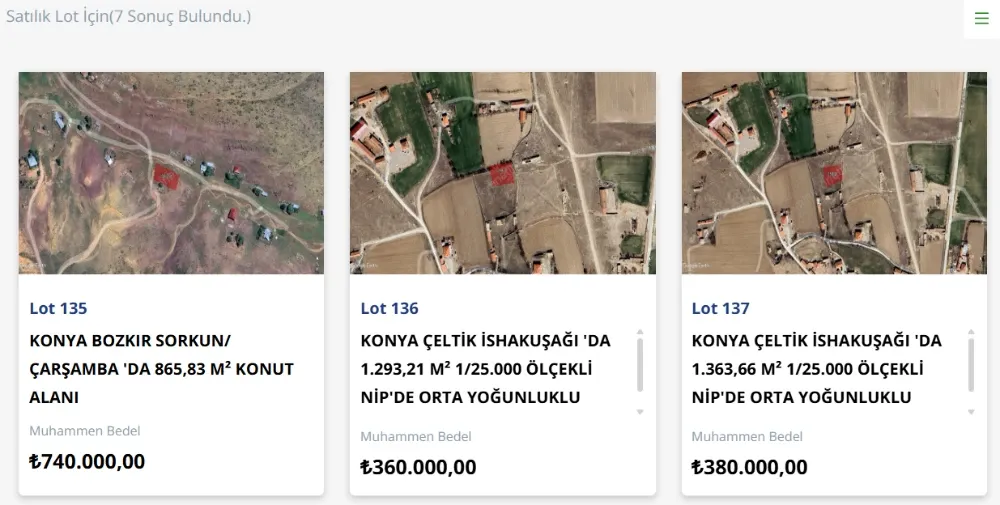Image resolution: width=1000 pixels, height=505 pixels.
Task: Tap down arrow in Lot 137 description
Action: pos(970,412)
